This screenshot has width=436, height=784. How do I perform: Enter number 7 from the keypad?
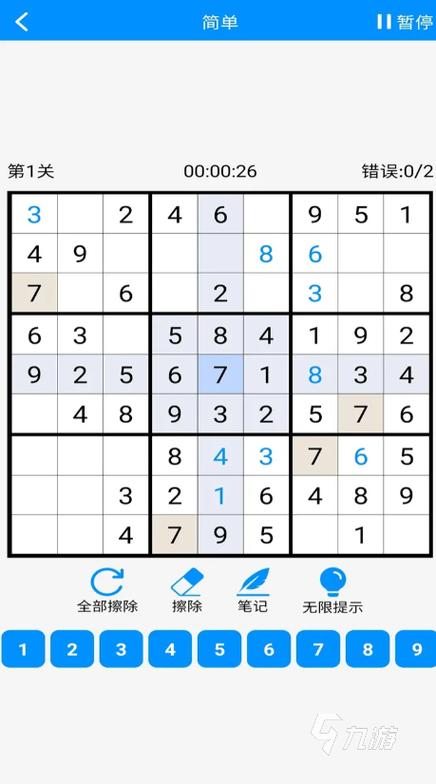[318, 649]
